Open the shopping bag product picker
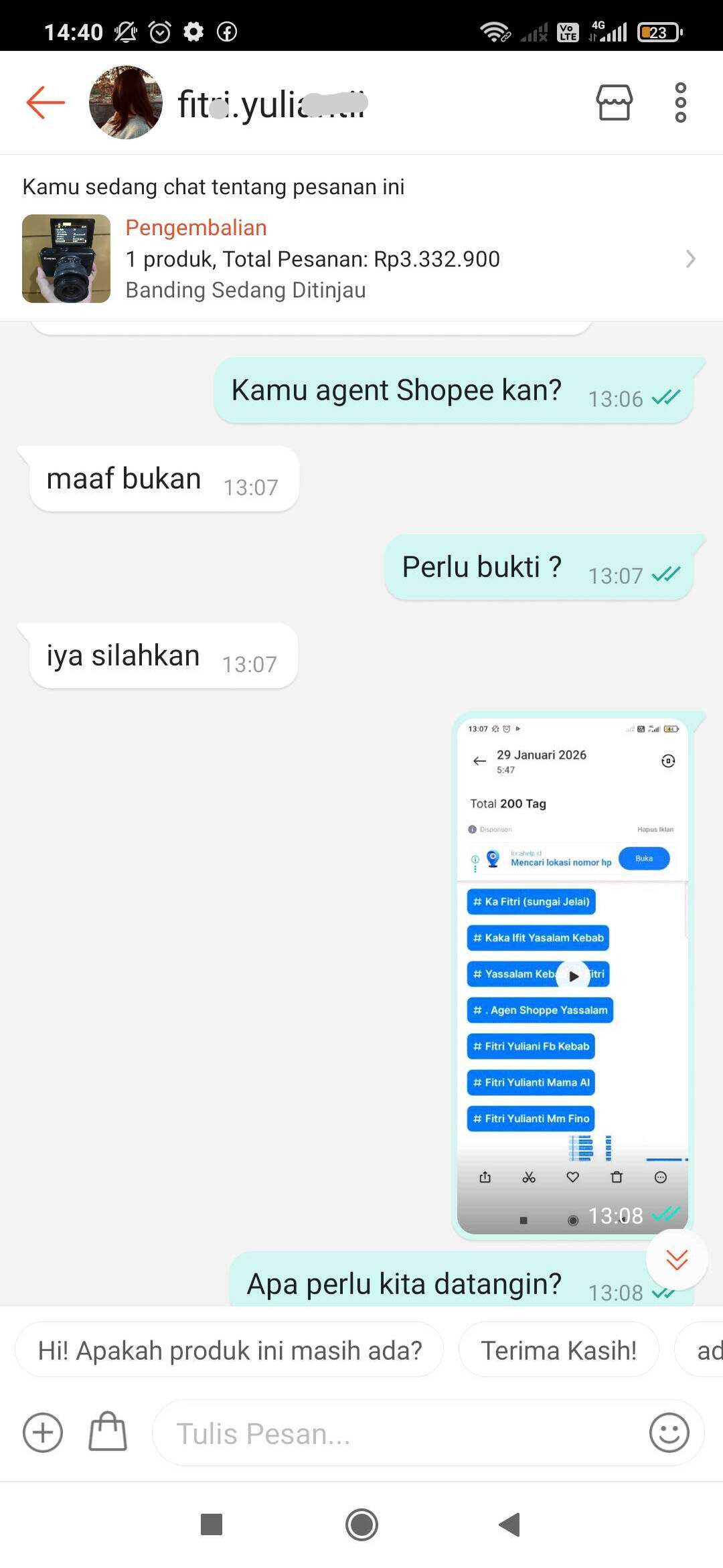Screen dimensions: 723x1568 108,1432
